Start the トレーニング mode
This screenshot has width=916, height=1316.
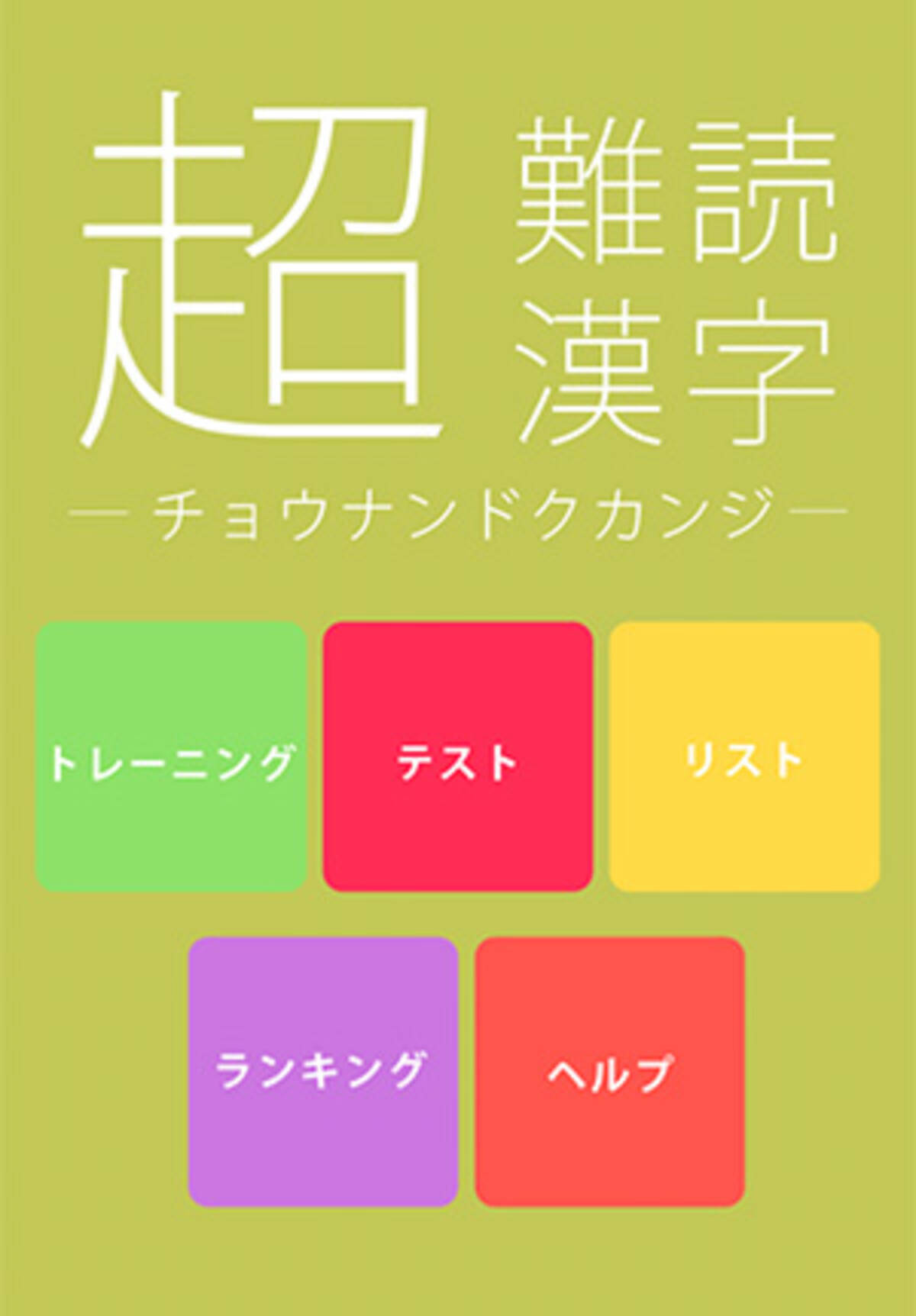tap(171, 756)
